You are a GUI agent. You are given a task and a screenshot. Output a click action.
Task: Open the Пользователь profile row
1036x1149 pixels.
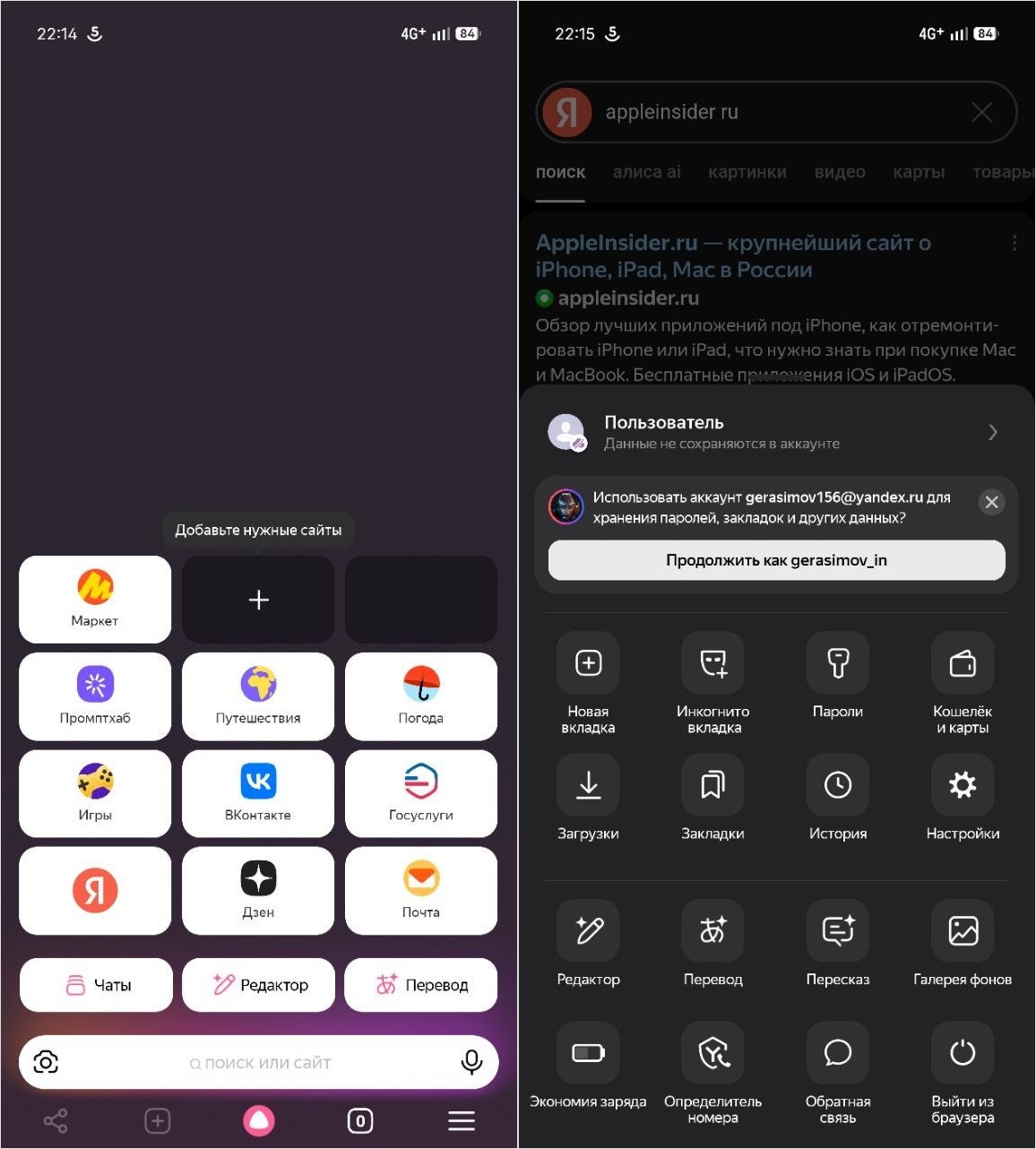(x=776, y=432)
